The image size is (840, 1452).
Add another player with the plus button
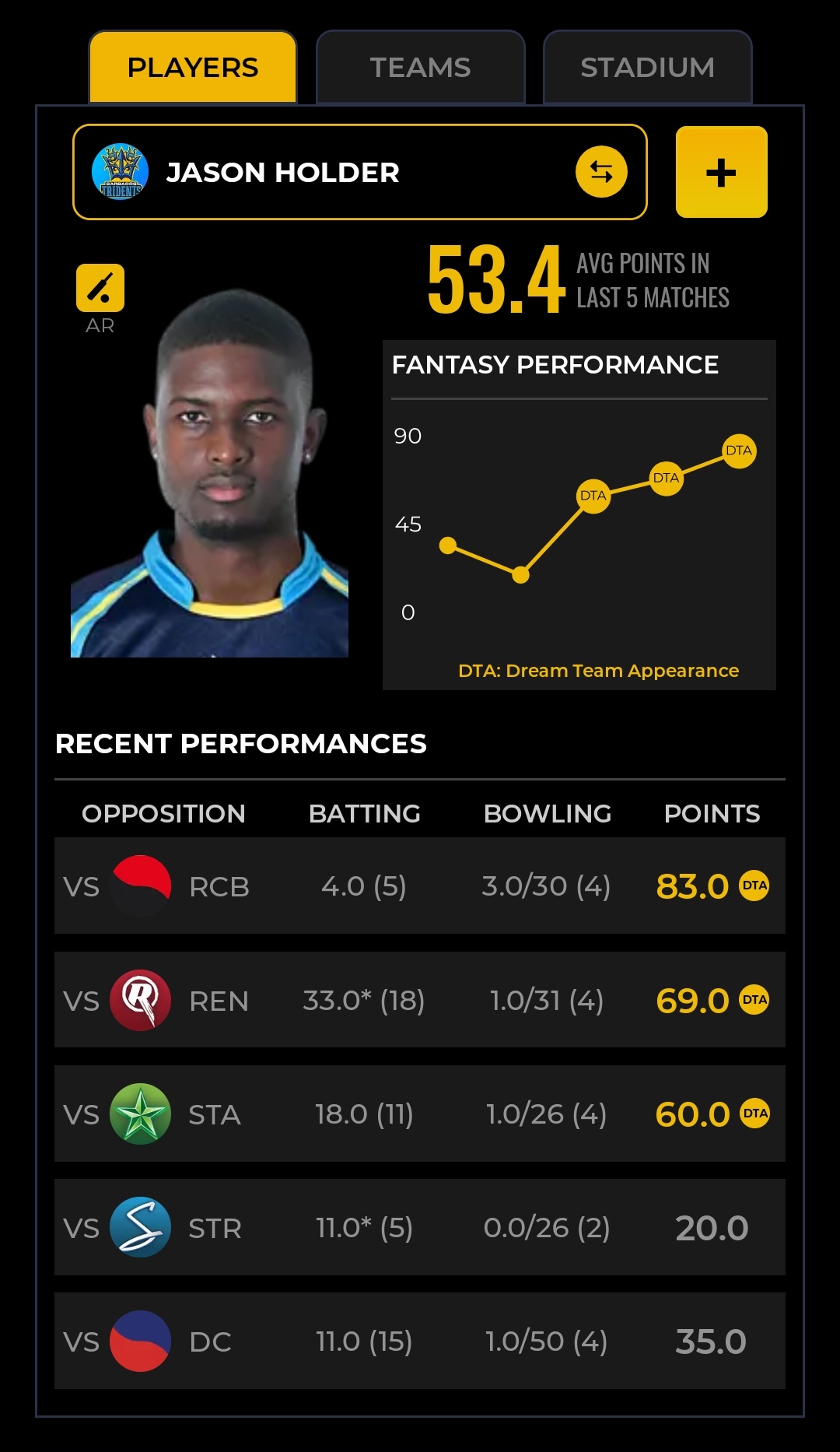pyautogui.click(x=721, y=172)
